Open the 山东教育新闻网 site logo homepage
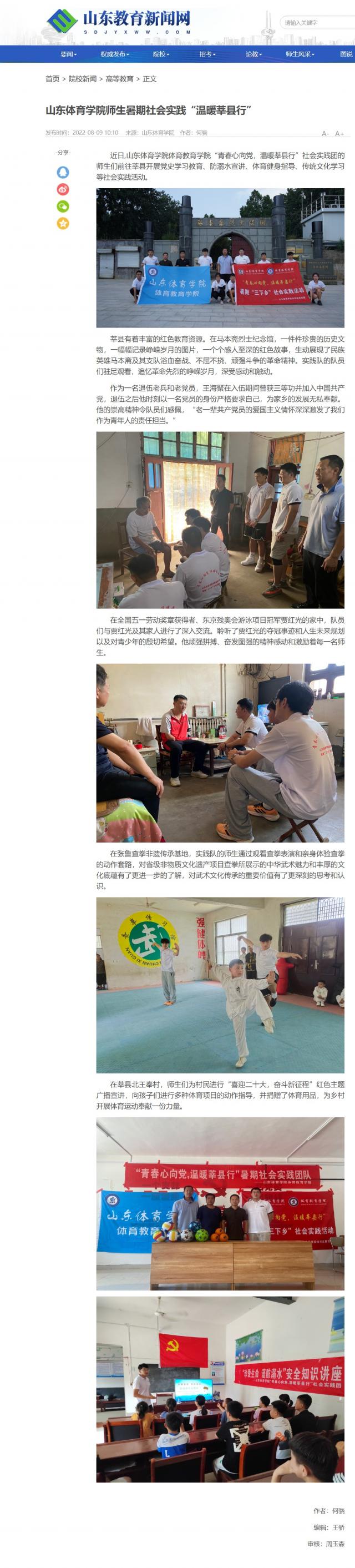This screenshot has height=1568, width=355. point(119,23)
